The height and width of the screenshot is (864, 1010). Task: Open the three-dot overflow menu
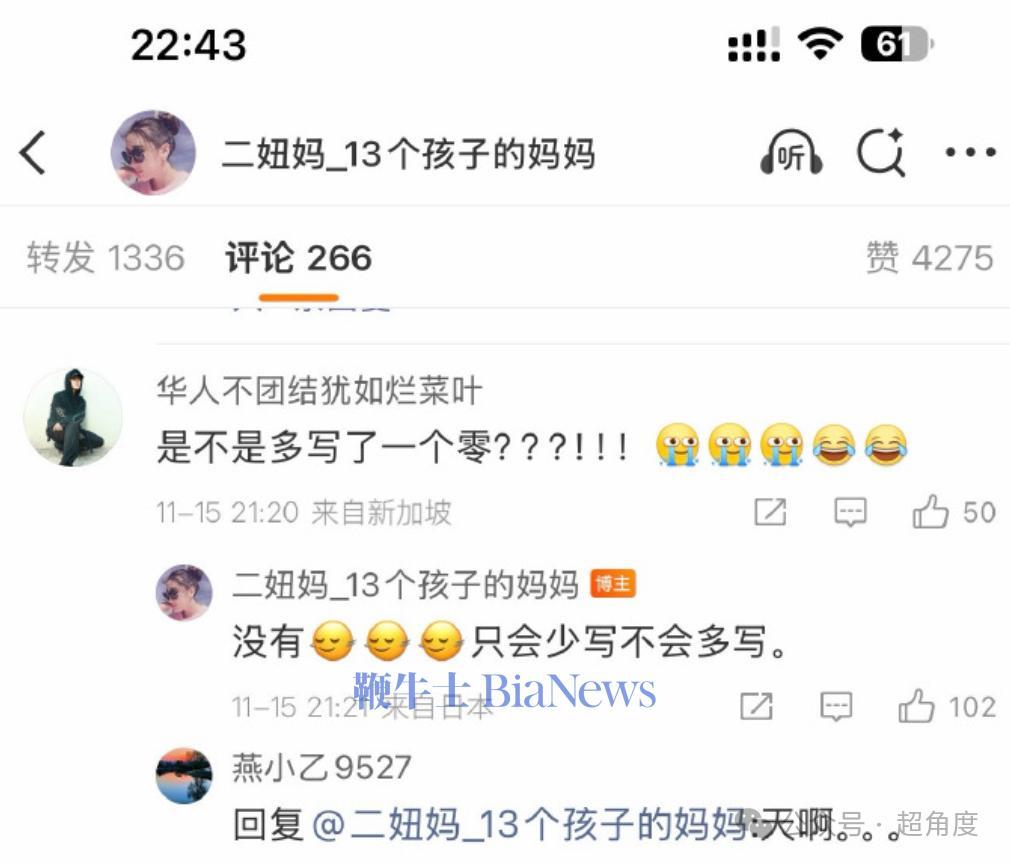[x=970, y=153]
